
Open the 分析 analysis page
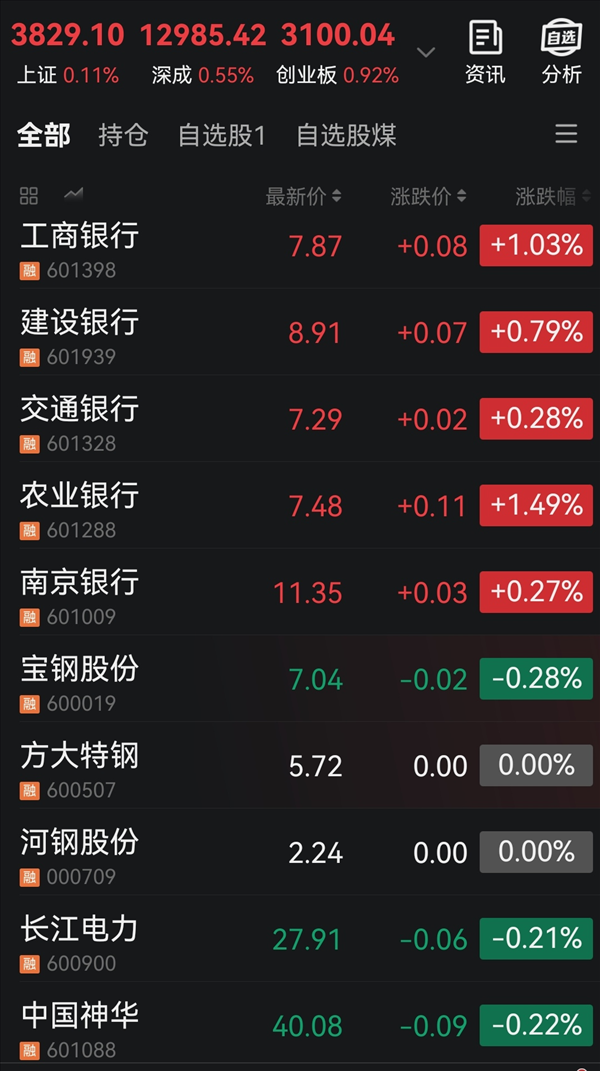[561, 52]
